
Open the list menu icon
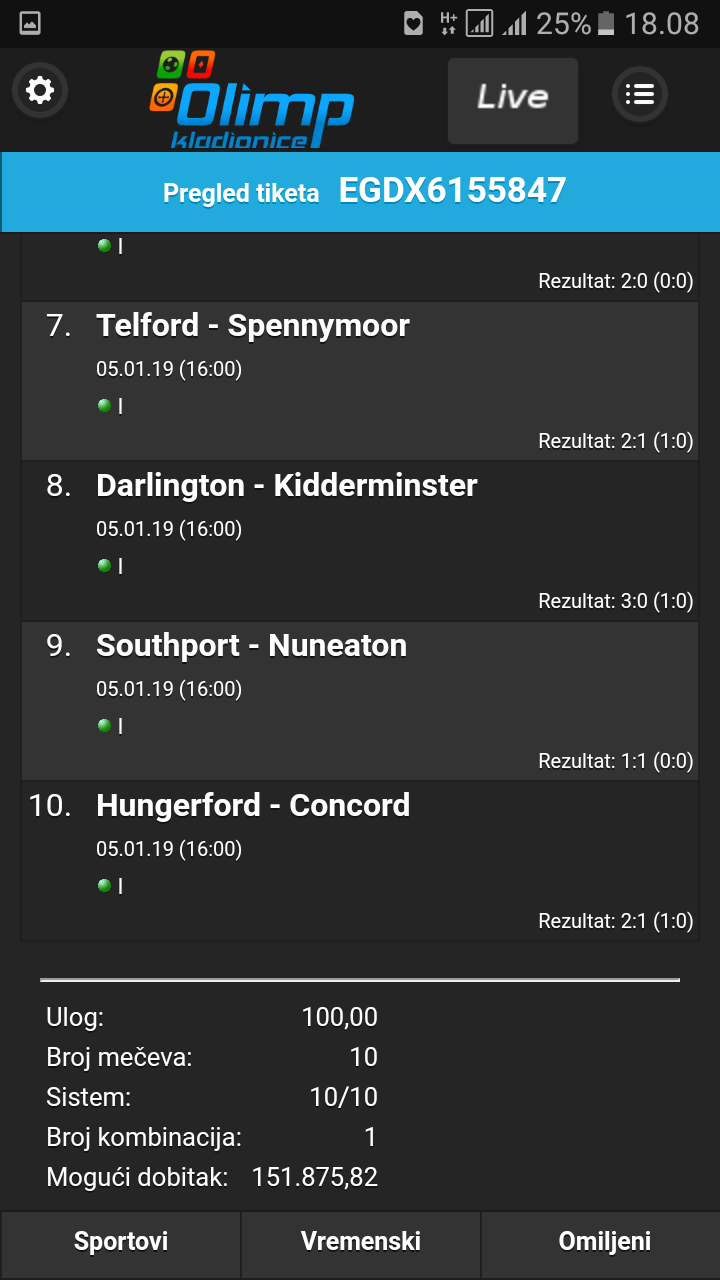[x=640, y=95]
